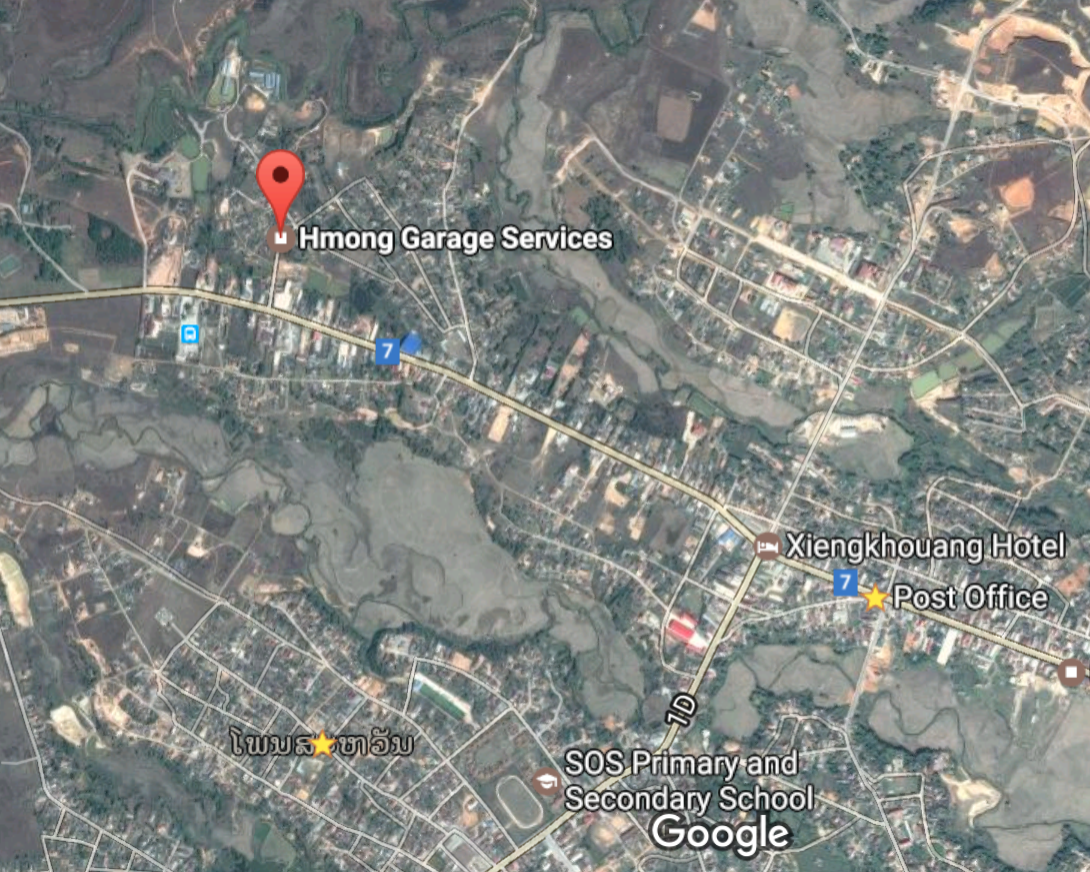The height and width of the screenshot is (872, 1090).
Task: Open the Xiengkhouang Hotel place marker
Action: point(767,546)
